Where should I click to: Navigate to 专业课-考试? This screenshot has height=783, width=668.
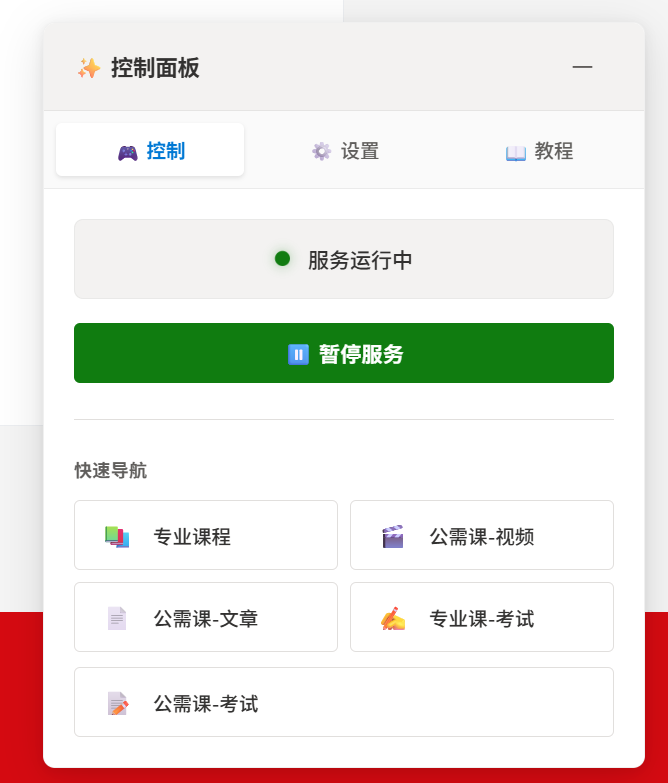[x=481, y=618]
